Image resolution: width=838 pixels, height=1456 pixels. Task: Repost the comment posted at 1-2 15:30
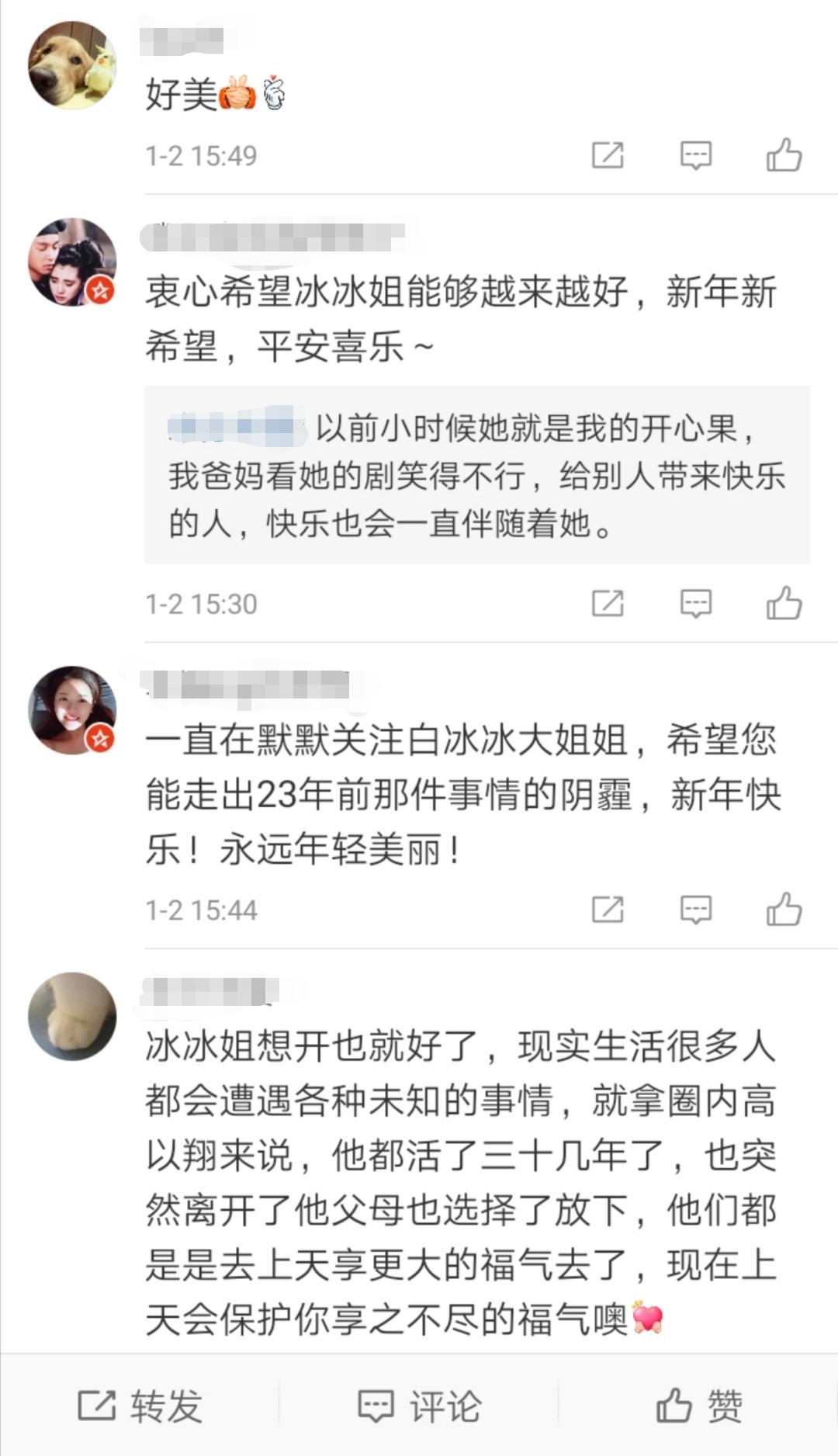coord(608,603)
